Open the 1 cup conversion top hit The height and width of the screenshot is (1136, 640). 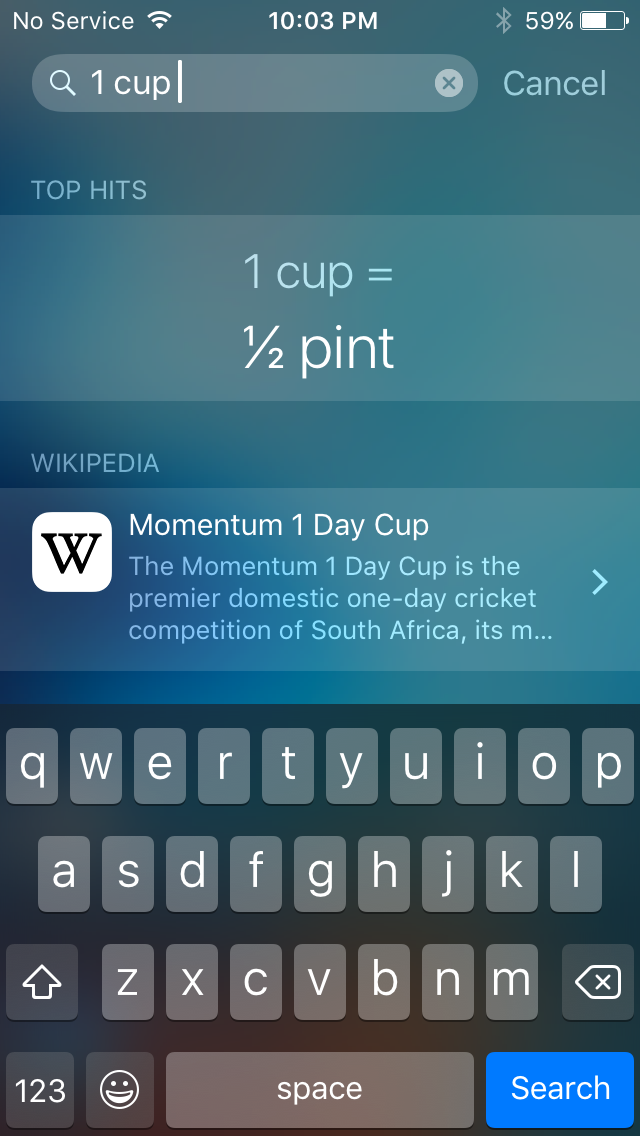(320, 310)
